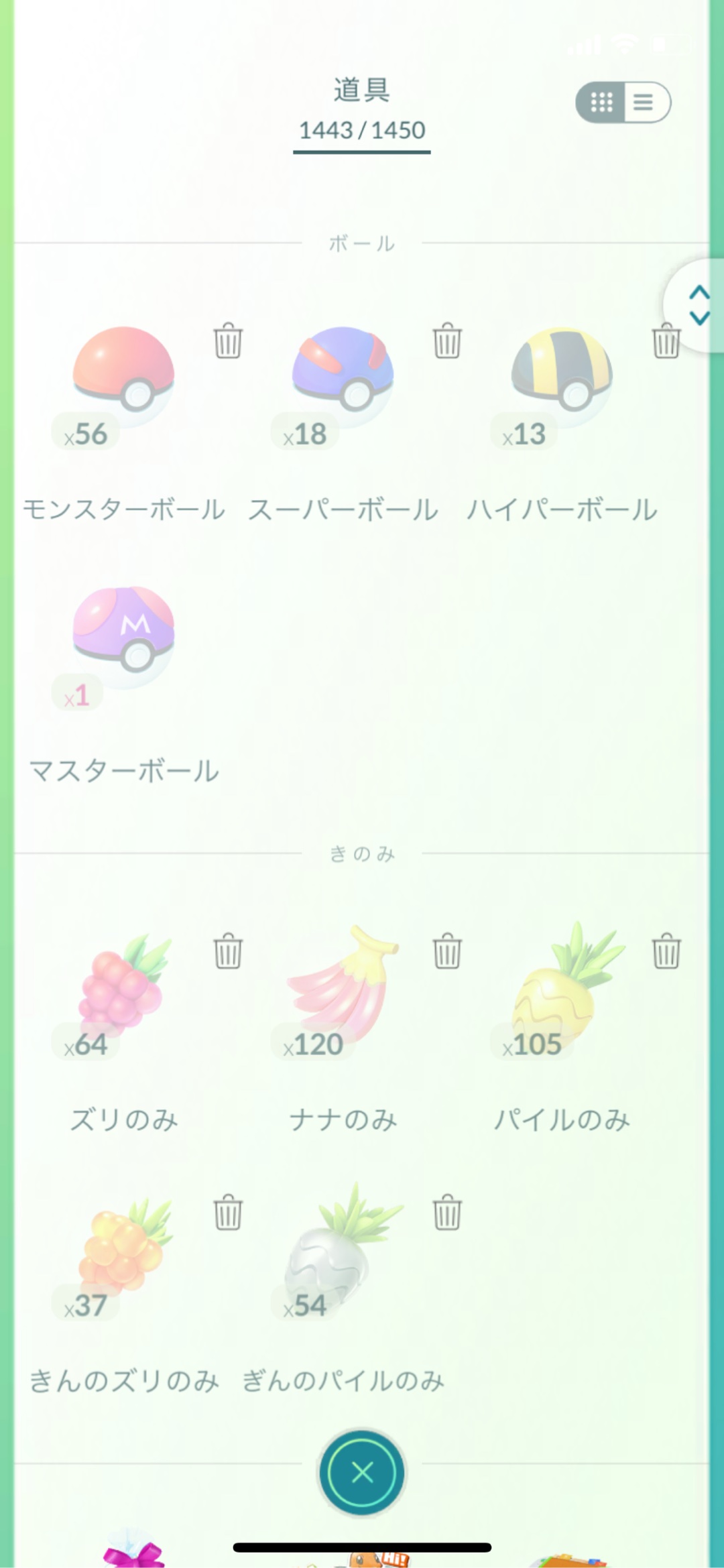
Task: Open the マスターボール item
Action: coord(124,637)
